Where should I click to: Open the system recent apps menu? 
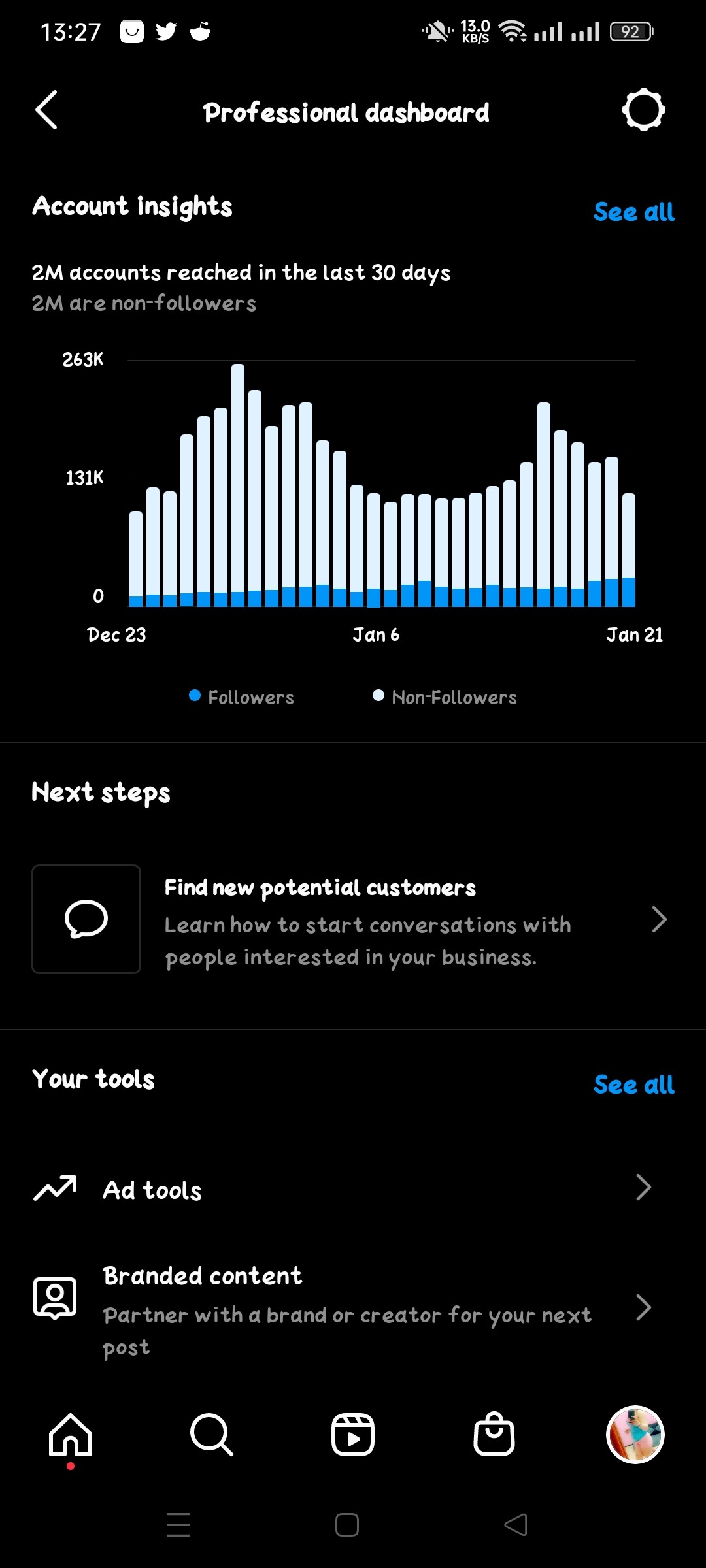coord(178,1525)
